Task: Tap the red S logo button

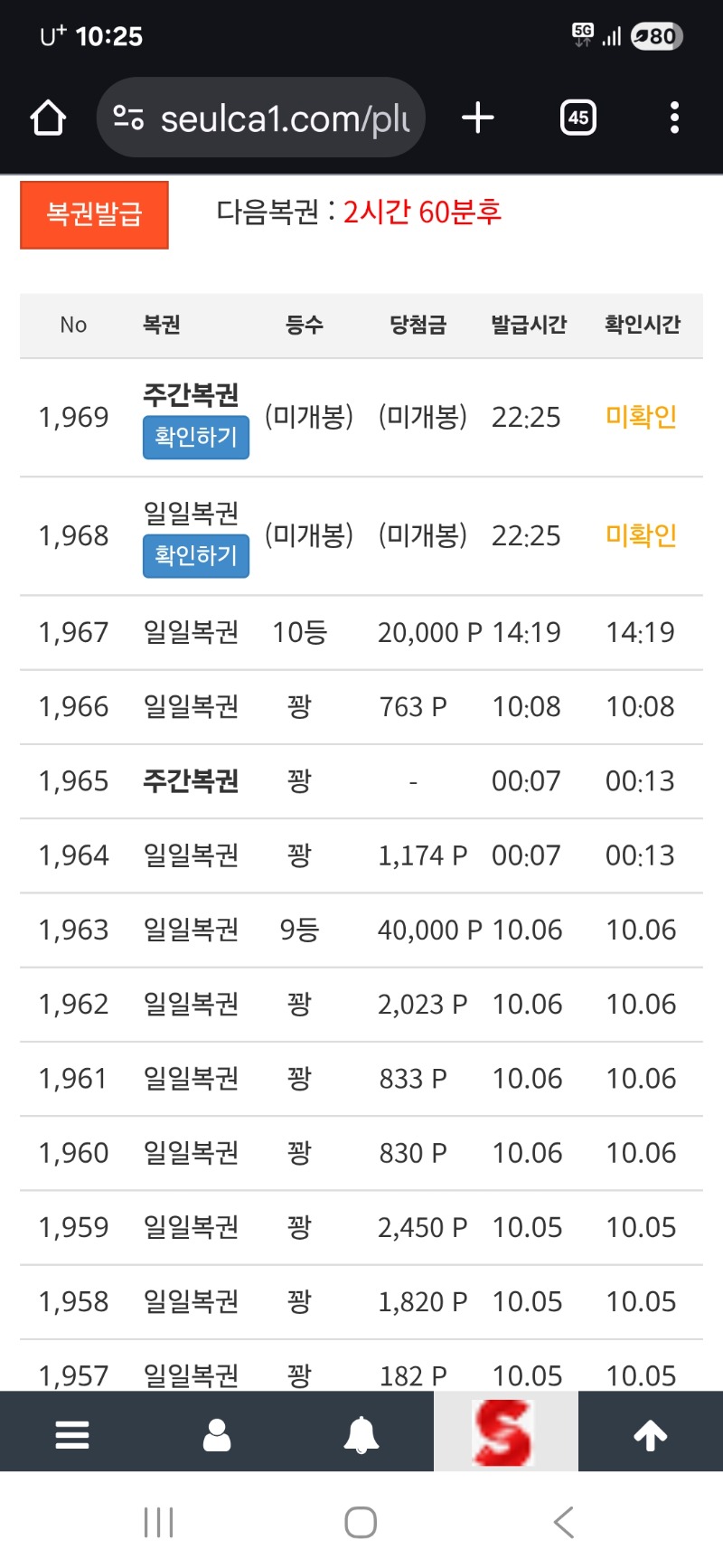Action: 504,1432
